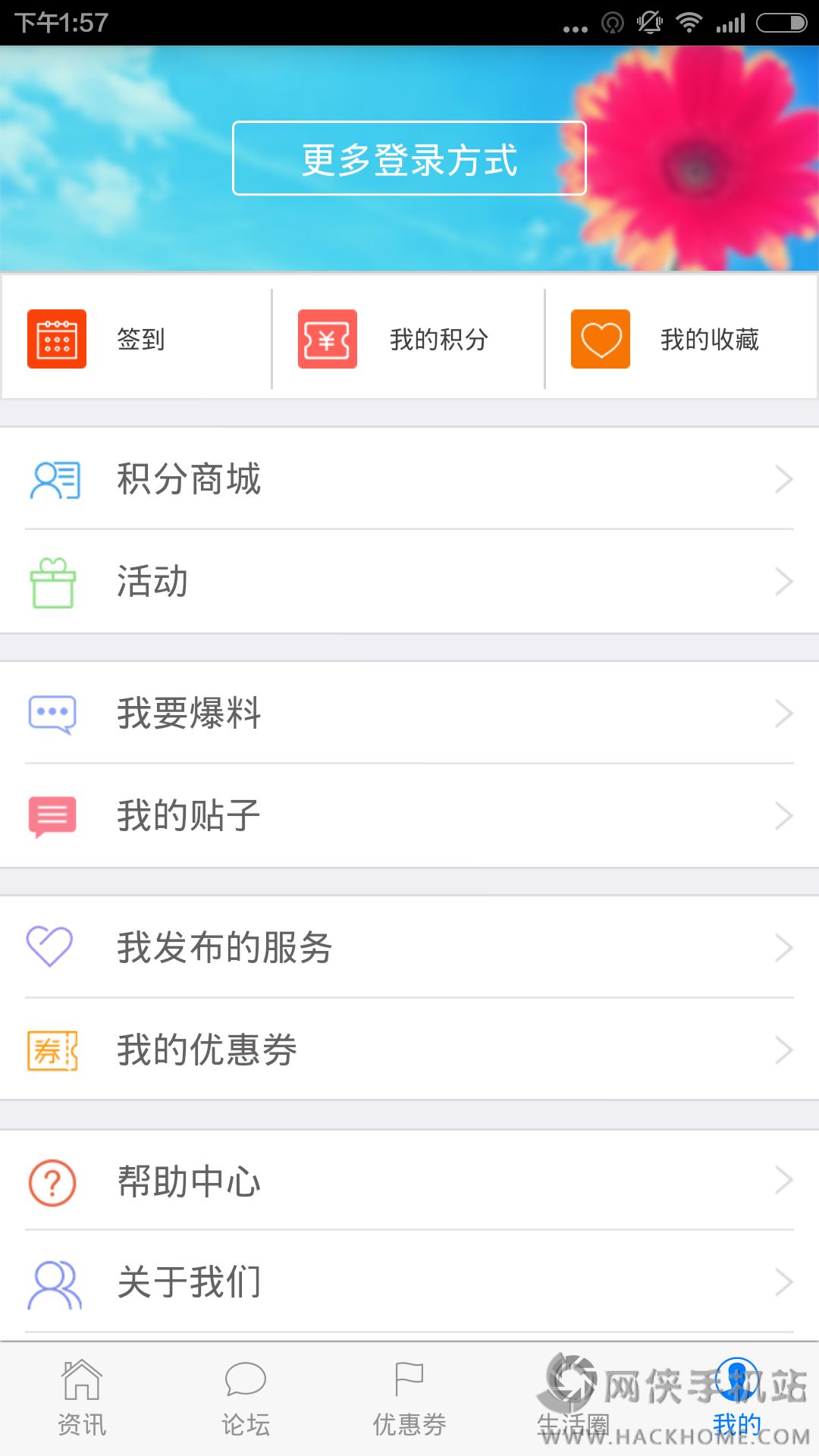The height and width of the screenshot is (1456, 819).
Task: View 我发布的服务
Action: (409, 948)
